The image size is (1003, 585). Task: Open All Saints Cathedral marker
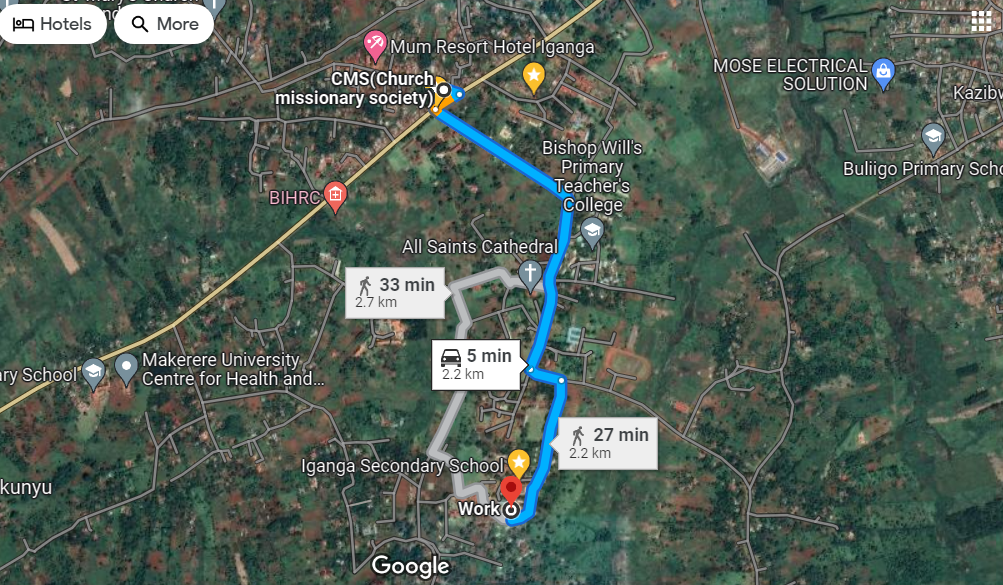point(530,271)
